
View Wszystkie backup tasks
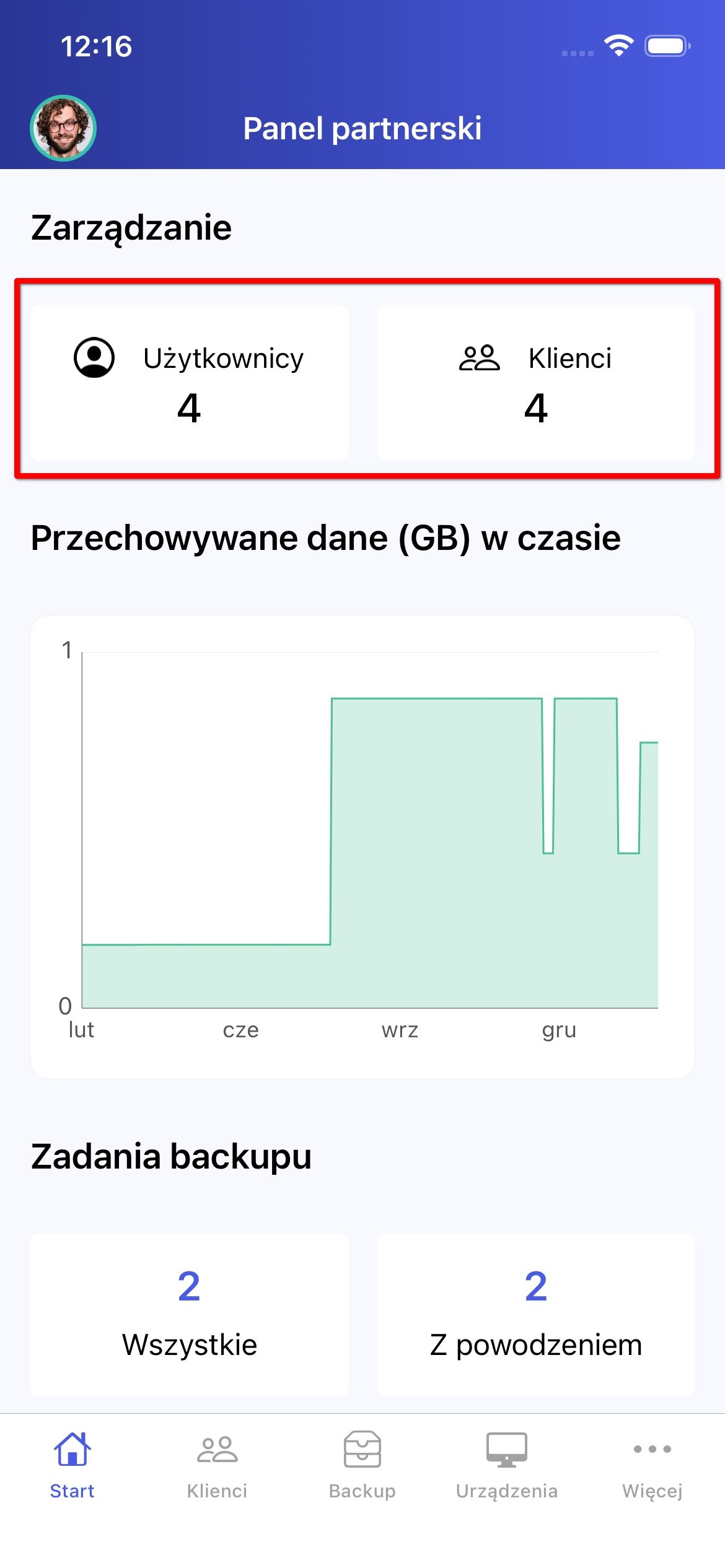pyautogui.click(x=189, y=1314)
